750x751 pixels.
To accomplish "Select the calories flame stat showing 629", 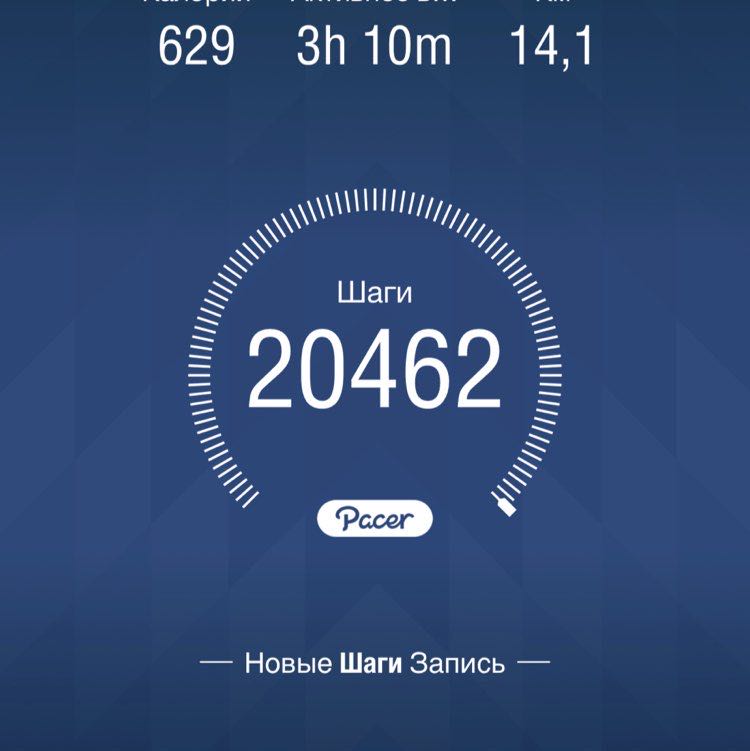I will pos(196,44).
